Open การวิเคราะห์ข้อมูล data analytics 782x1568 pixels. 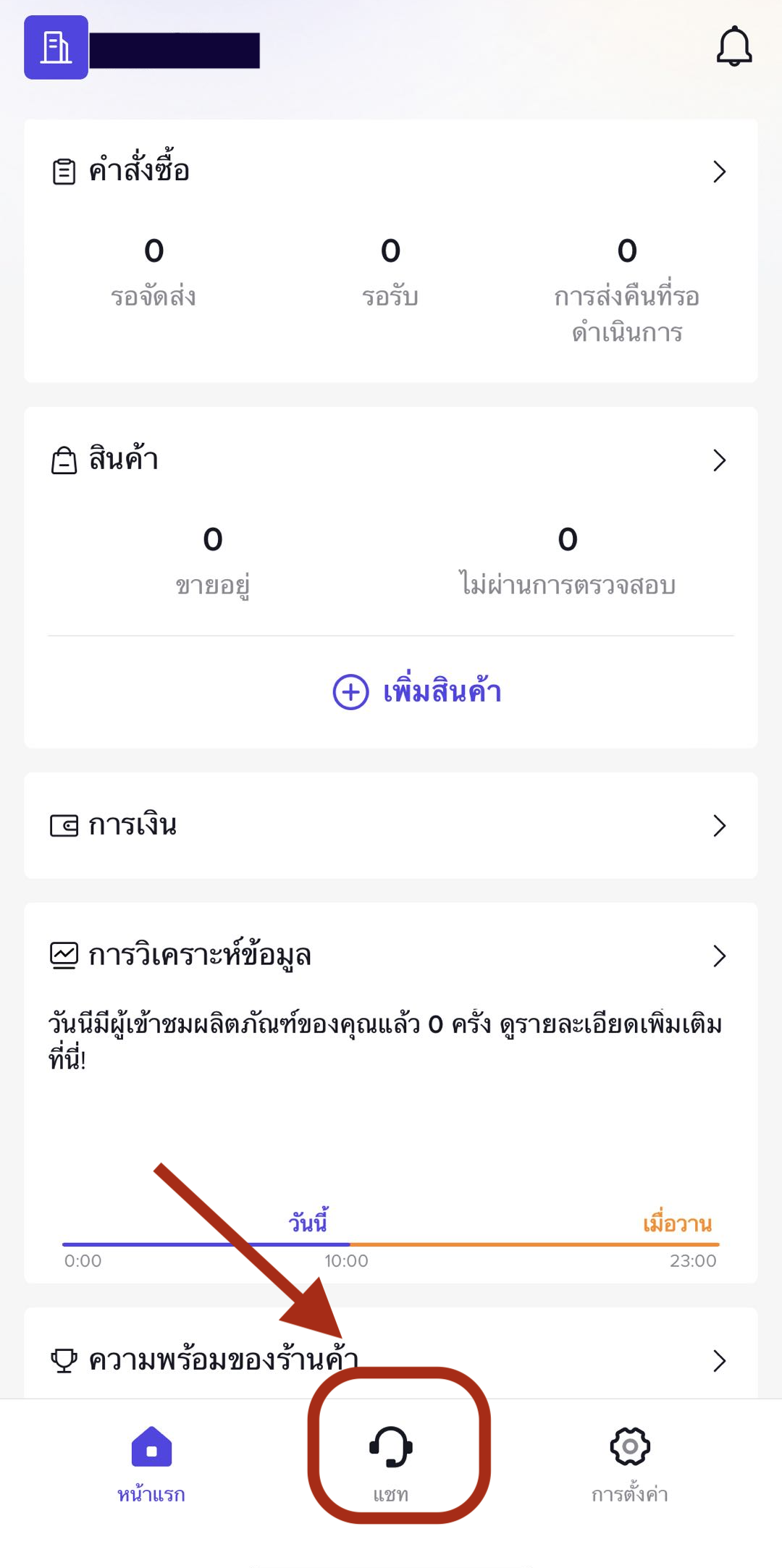pyautogui.click(x=391, y=956)
